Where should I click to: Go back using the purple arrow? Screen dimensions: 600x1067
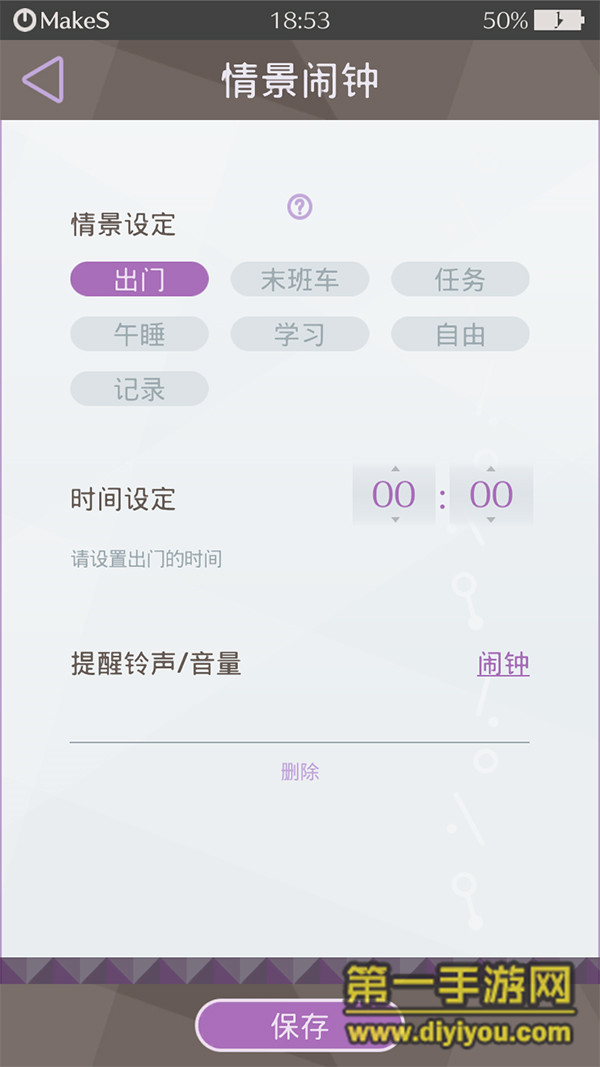(x=43, y=80)
